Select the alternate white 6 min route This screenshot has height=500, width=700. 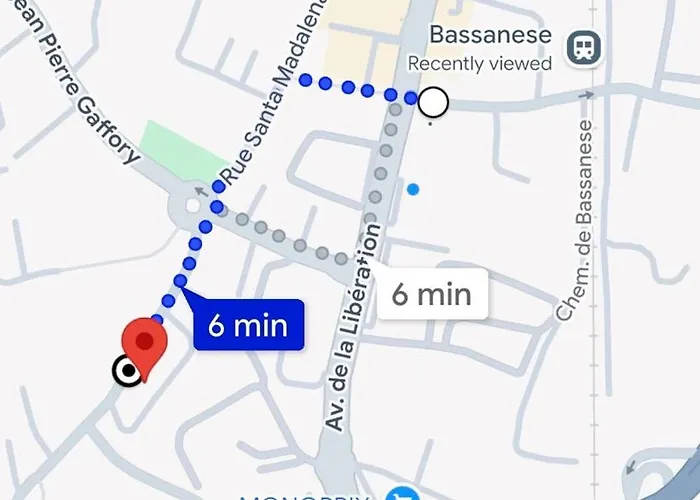[431, 294]
